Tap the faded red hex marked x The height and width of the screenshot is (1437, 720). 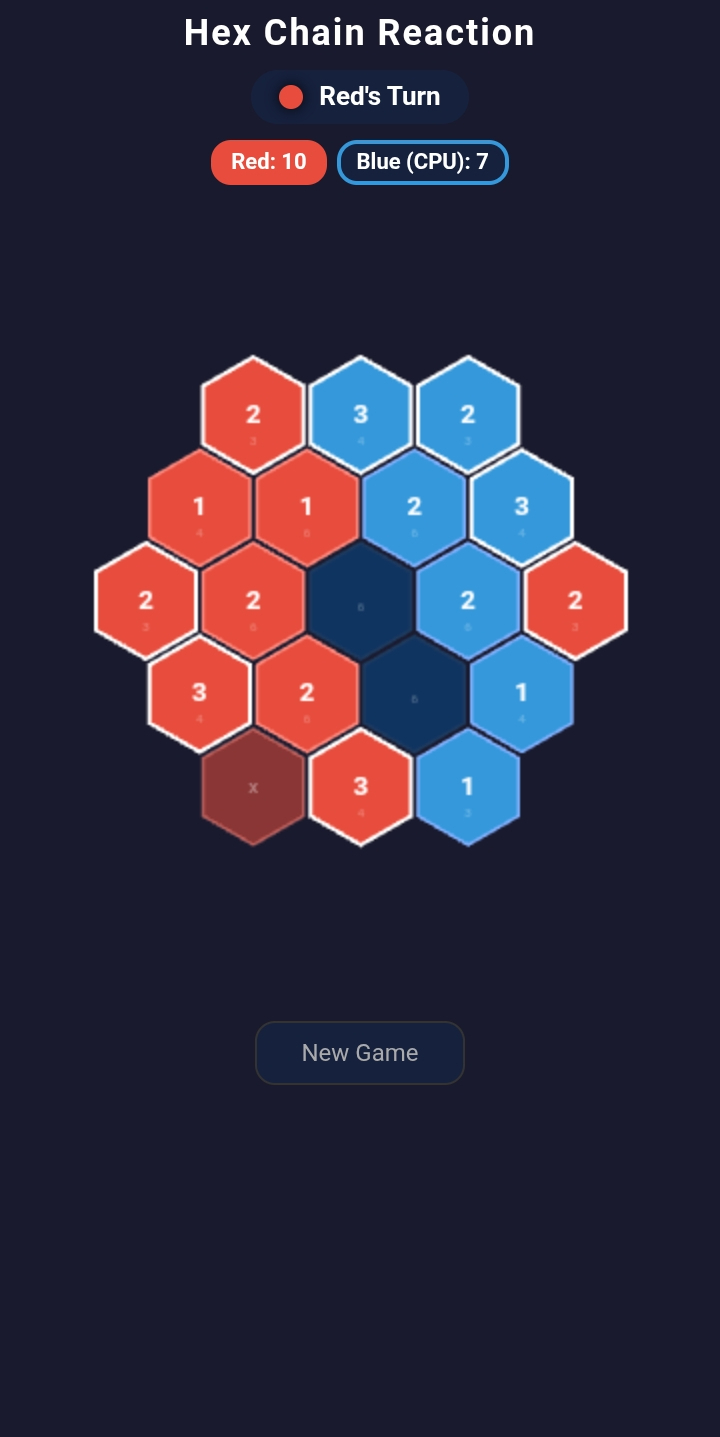[x=253, y=787]
